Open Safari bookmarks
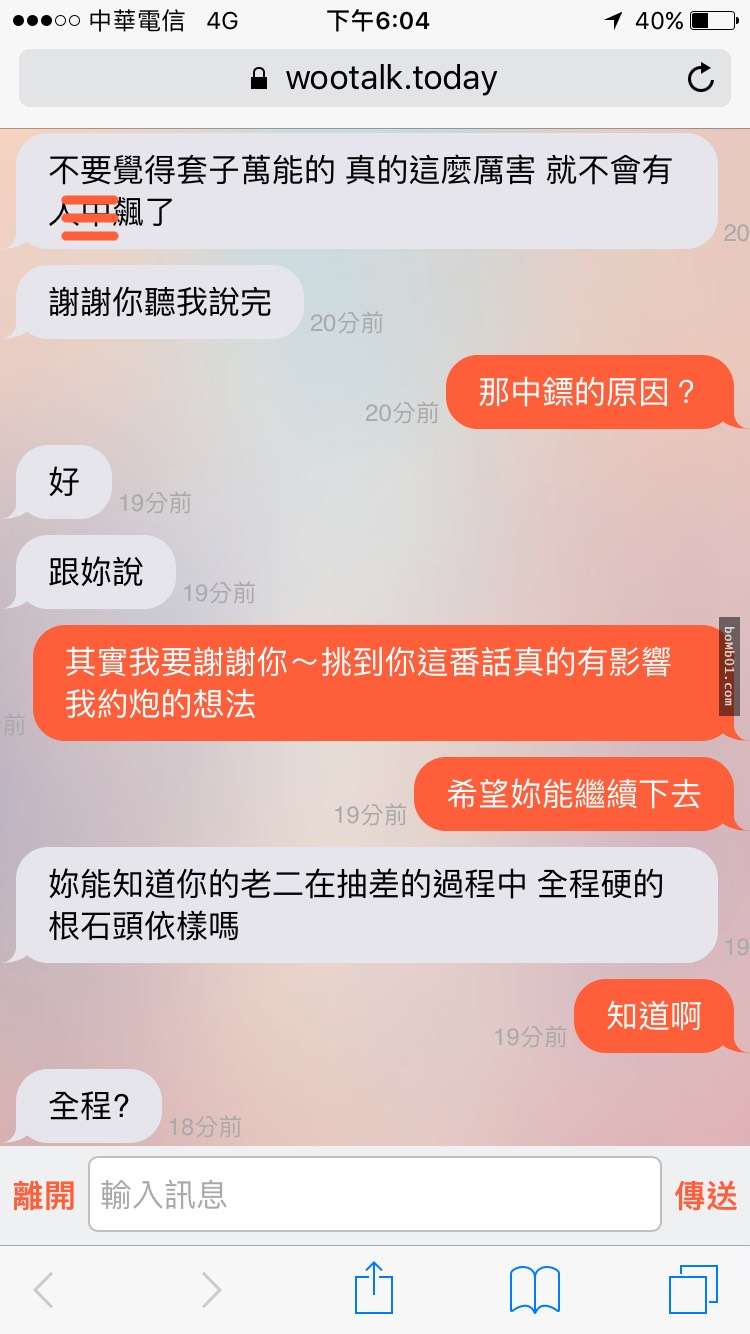This screenshot has height=1334, width=750. [534, 1290]
